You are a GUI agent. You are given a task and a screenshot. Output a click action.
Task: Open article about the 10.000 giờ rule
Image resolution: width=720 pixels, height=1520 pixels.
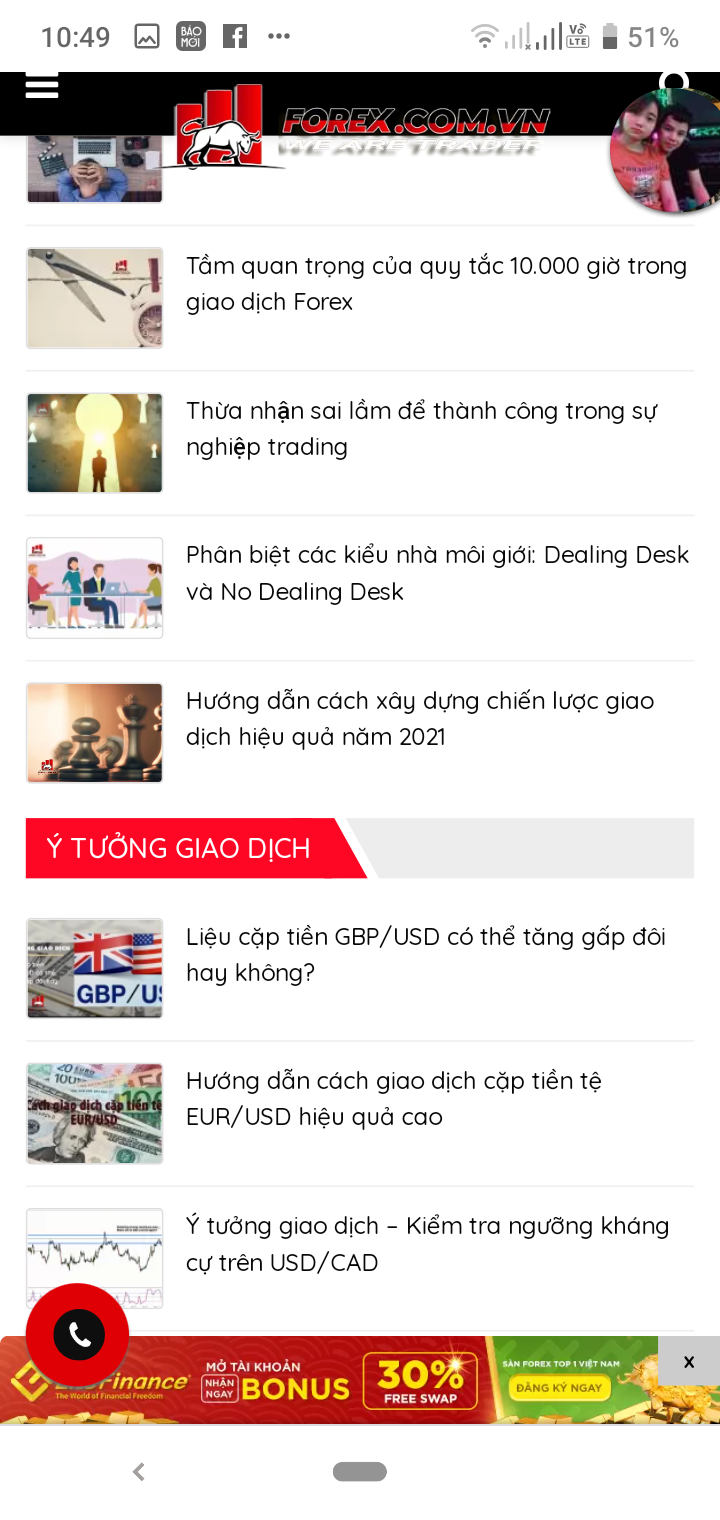click(436, 284)
